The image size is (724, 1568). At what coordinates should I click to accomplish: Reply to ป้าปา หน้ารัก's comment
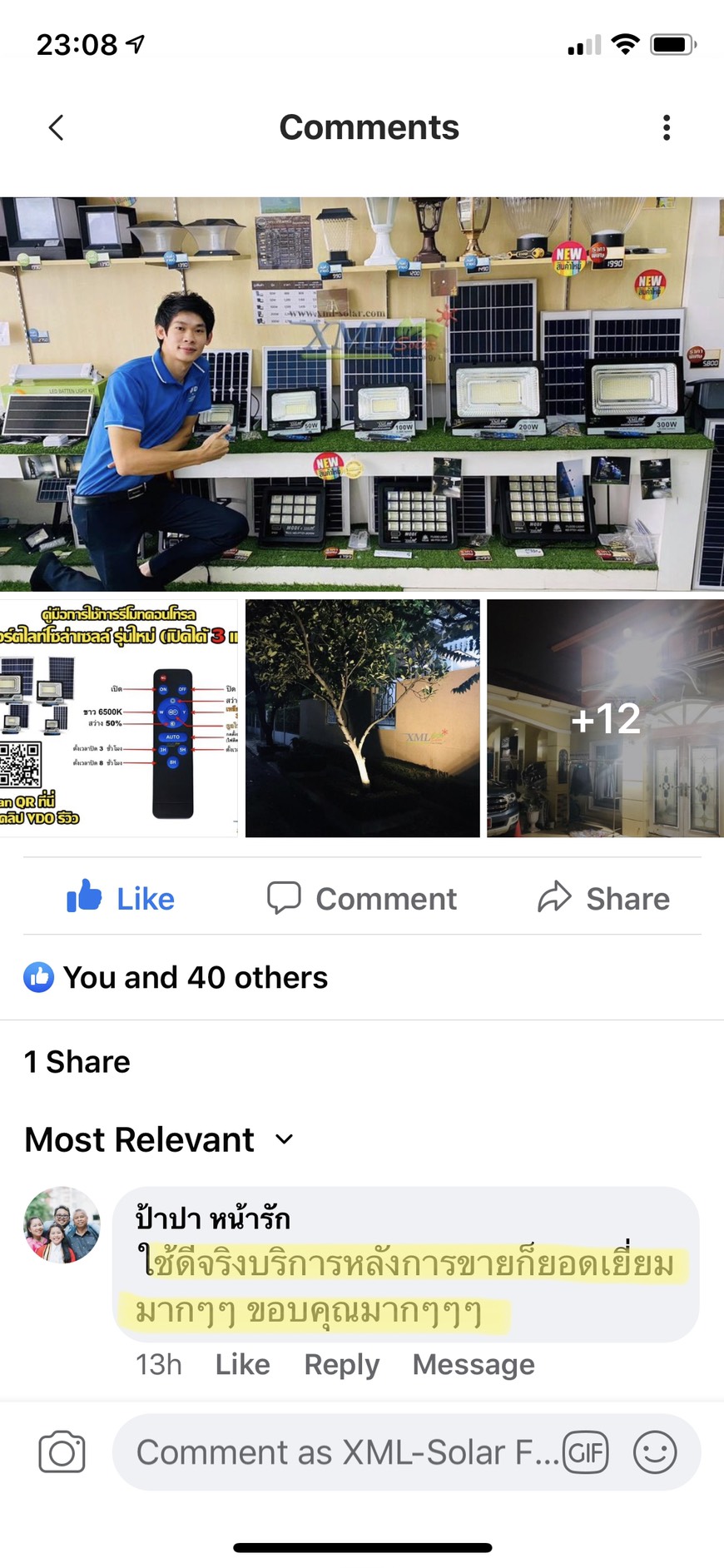(x=341, y=1364)
